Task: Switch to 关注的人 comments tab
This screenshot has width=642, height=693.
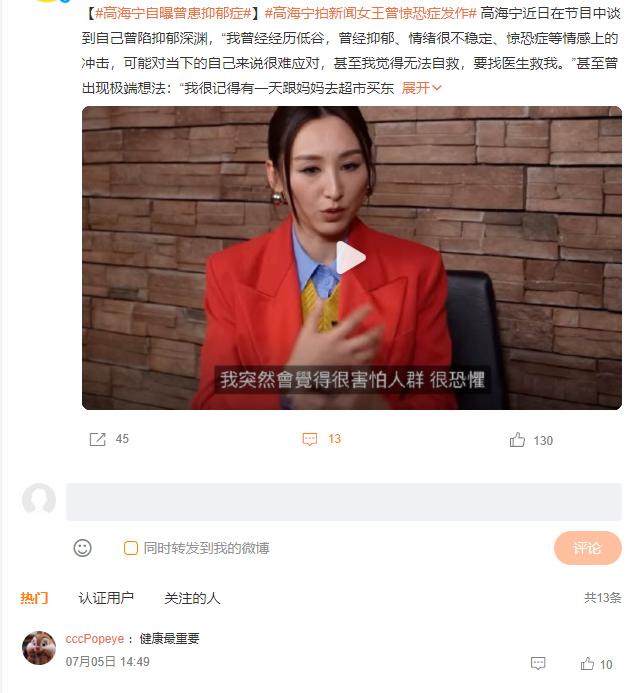Action: (192, 598)
